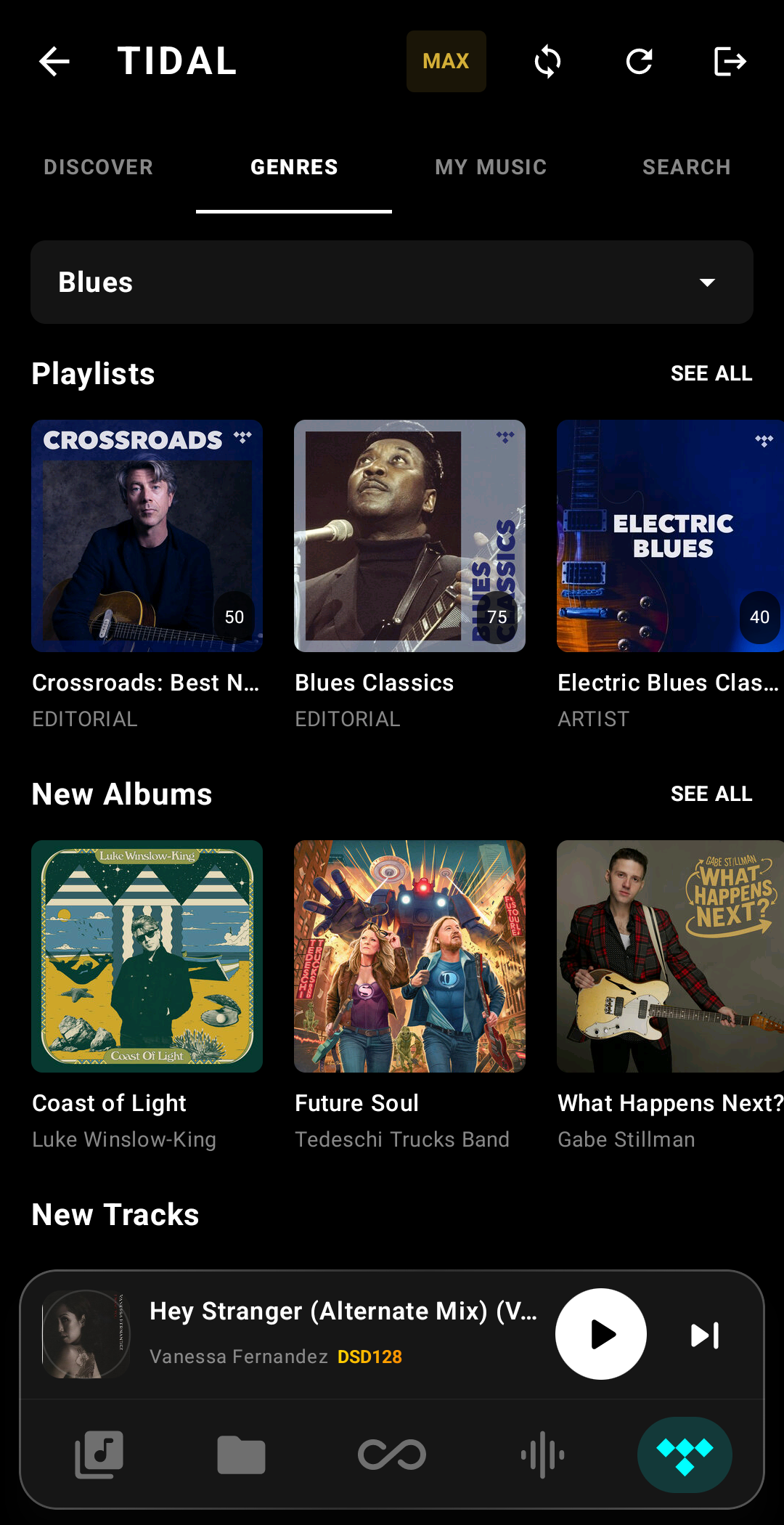This screenshot has width=784, height=1525.
Task: Expand the Blues genre dropdown
Action: 392,282
